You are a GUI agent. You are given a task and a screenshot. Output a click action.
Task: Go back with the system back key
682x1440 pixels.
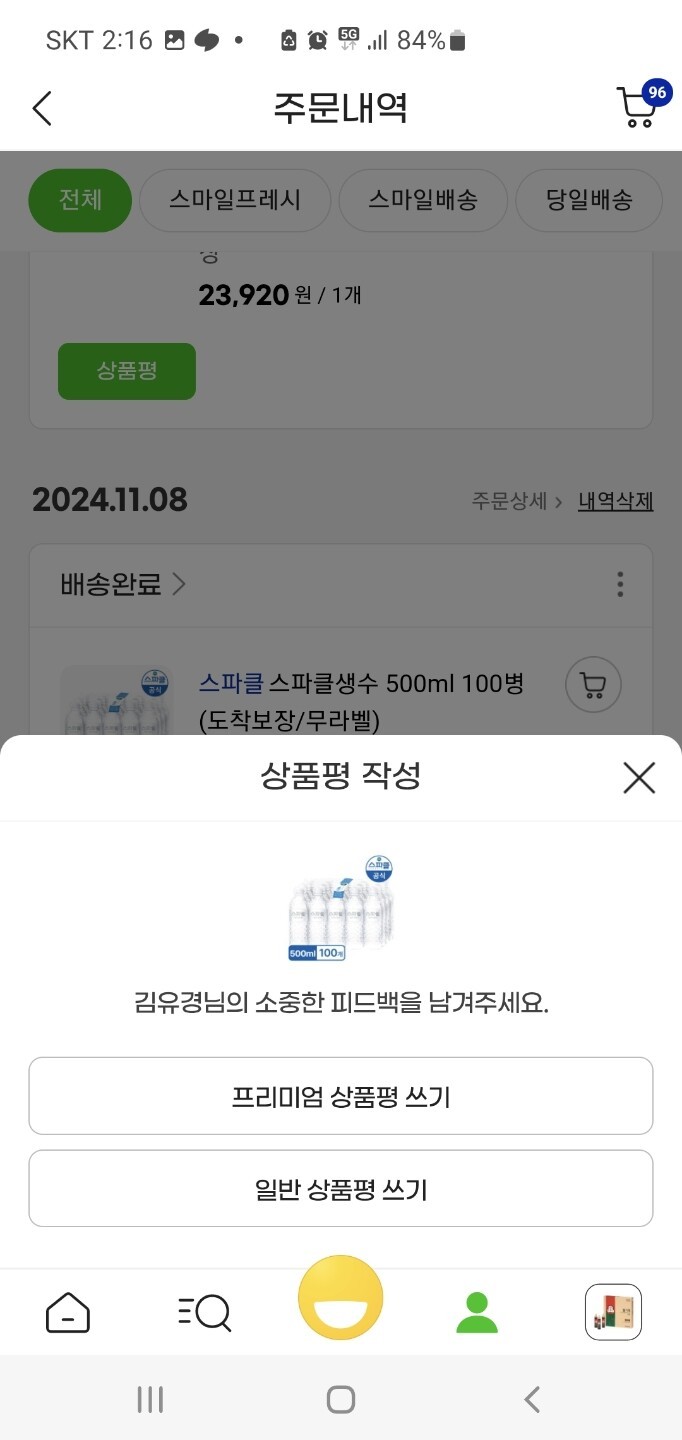tap(532, 1399)
